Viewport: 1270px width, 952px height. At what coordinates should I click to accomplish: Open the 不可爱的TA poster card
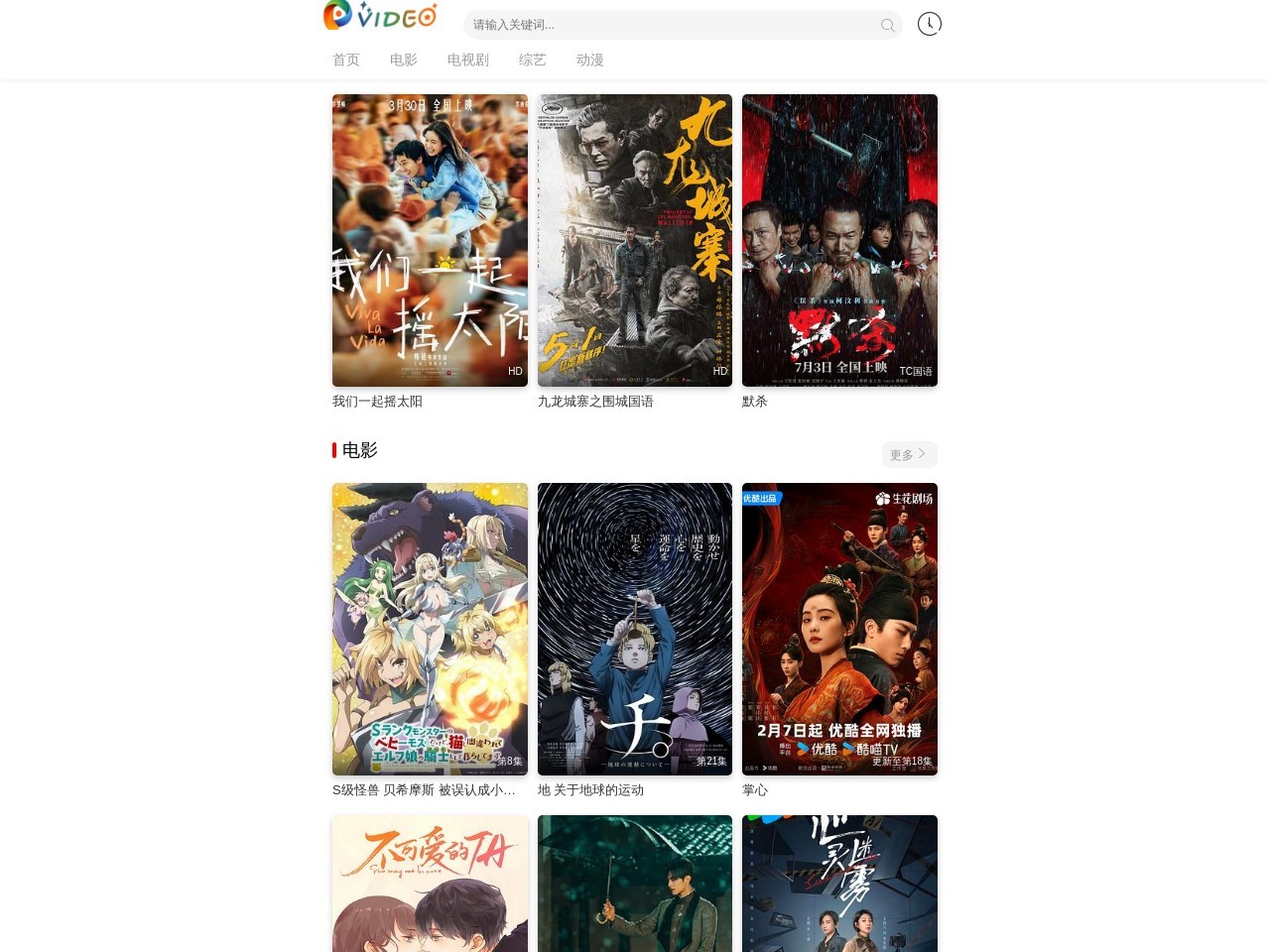430,883
